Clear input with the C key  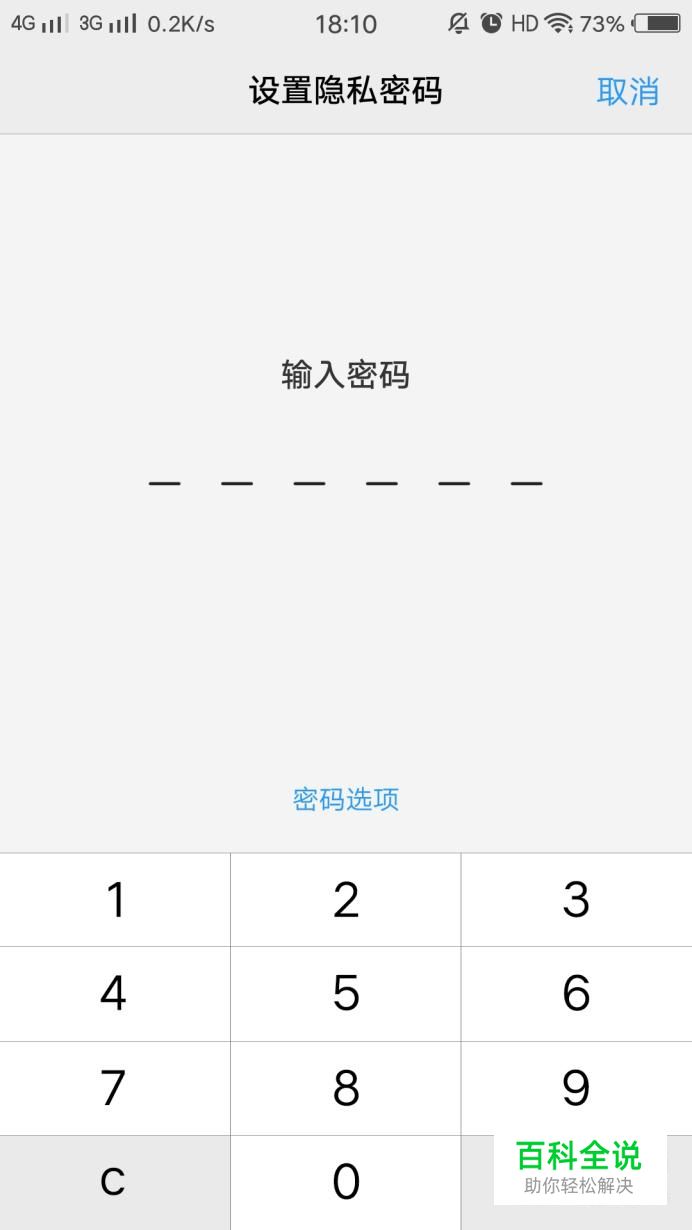115,1182
